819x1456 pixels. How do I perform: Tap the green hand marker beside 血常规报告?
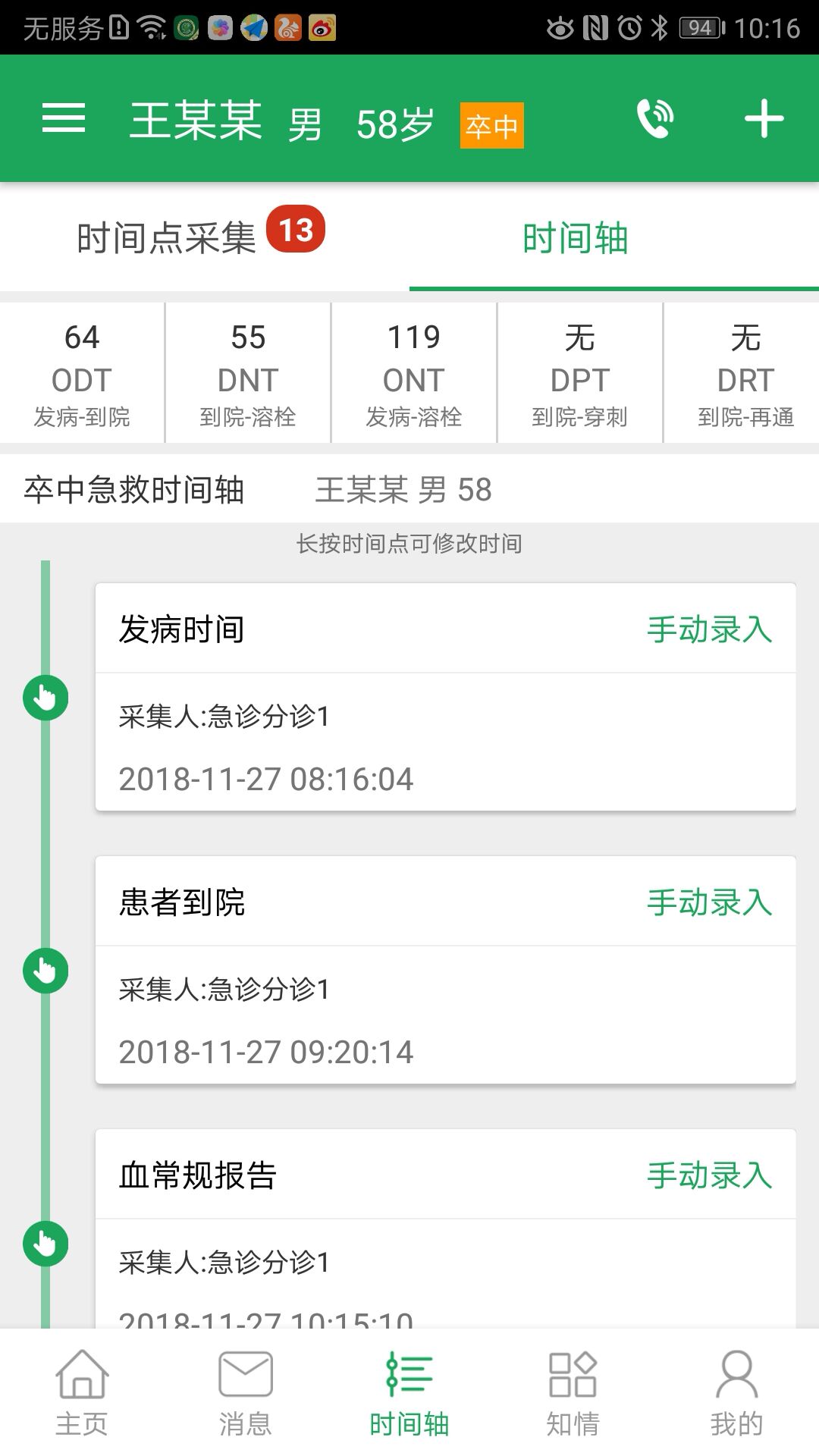tap(45, 1244)
